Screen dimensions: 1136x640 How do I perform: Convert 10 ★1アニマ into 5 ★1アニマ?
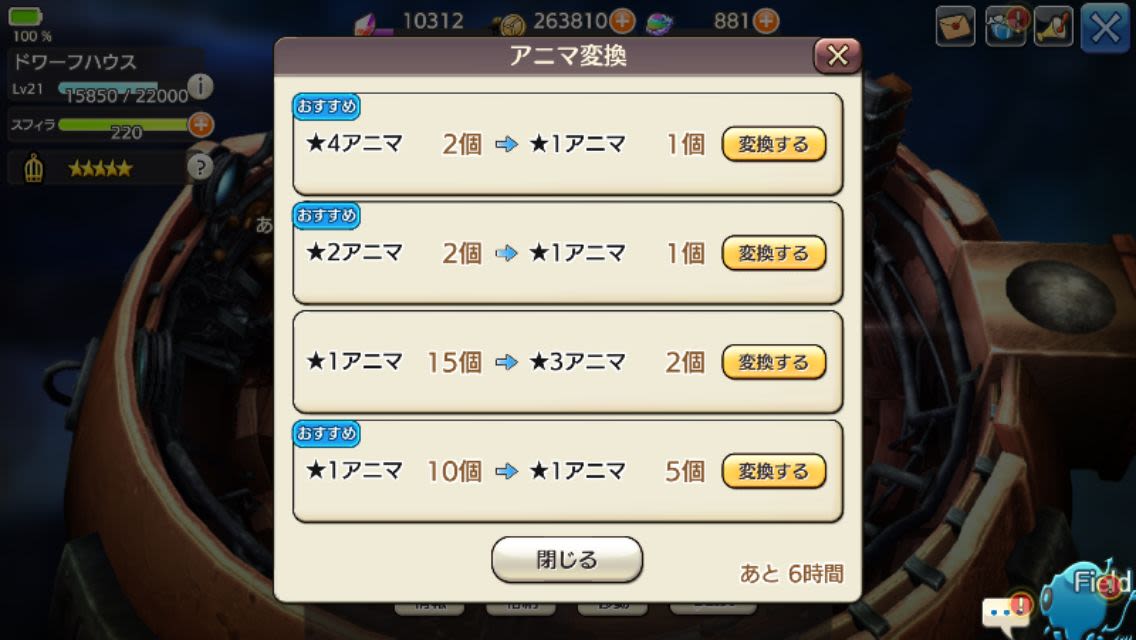[773, 471]
